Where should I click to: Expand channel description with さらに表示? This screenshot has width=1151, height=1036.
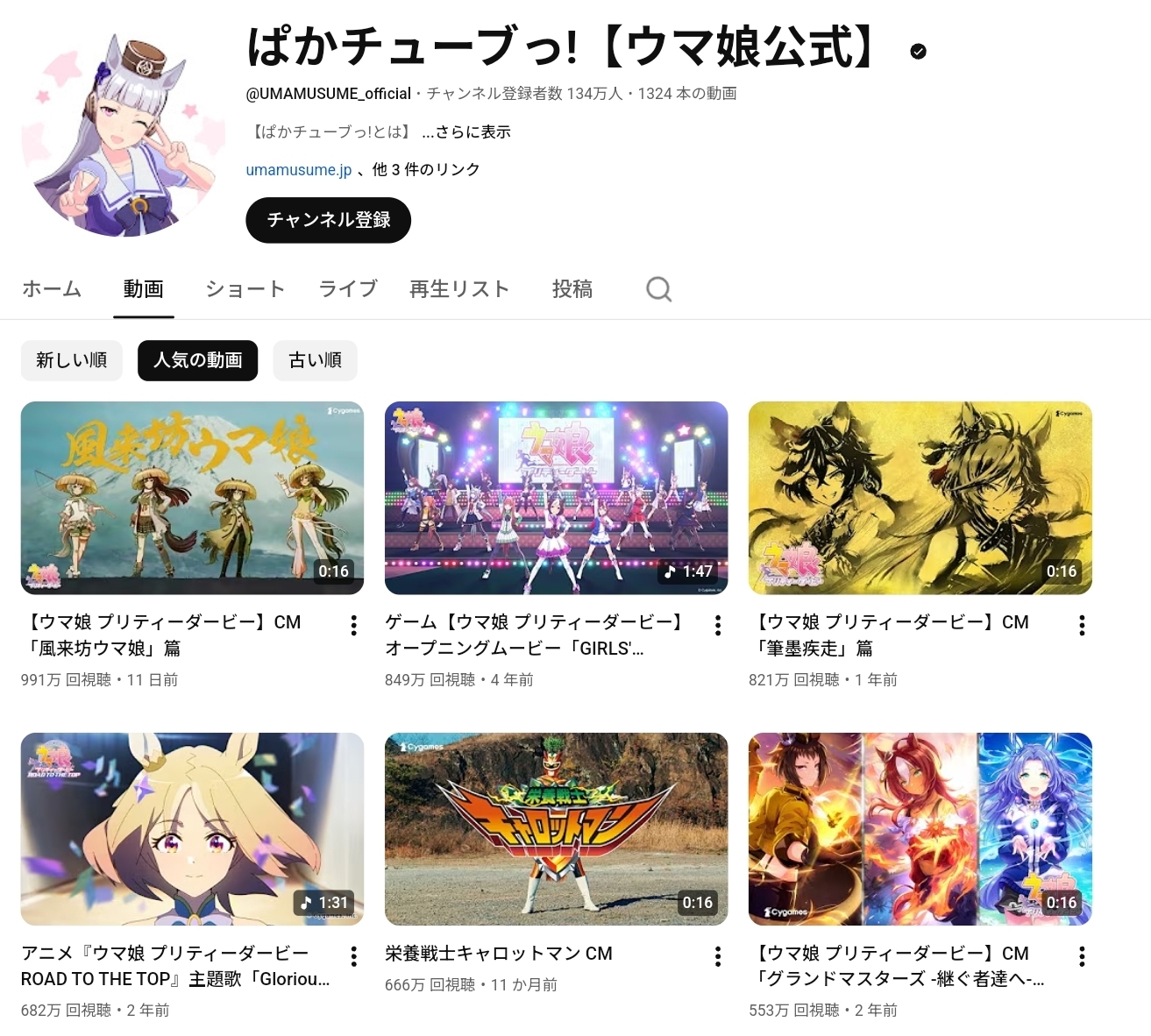coord(466,132)
